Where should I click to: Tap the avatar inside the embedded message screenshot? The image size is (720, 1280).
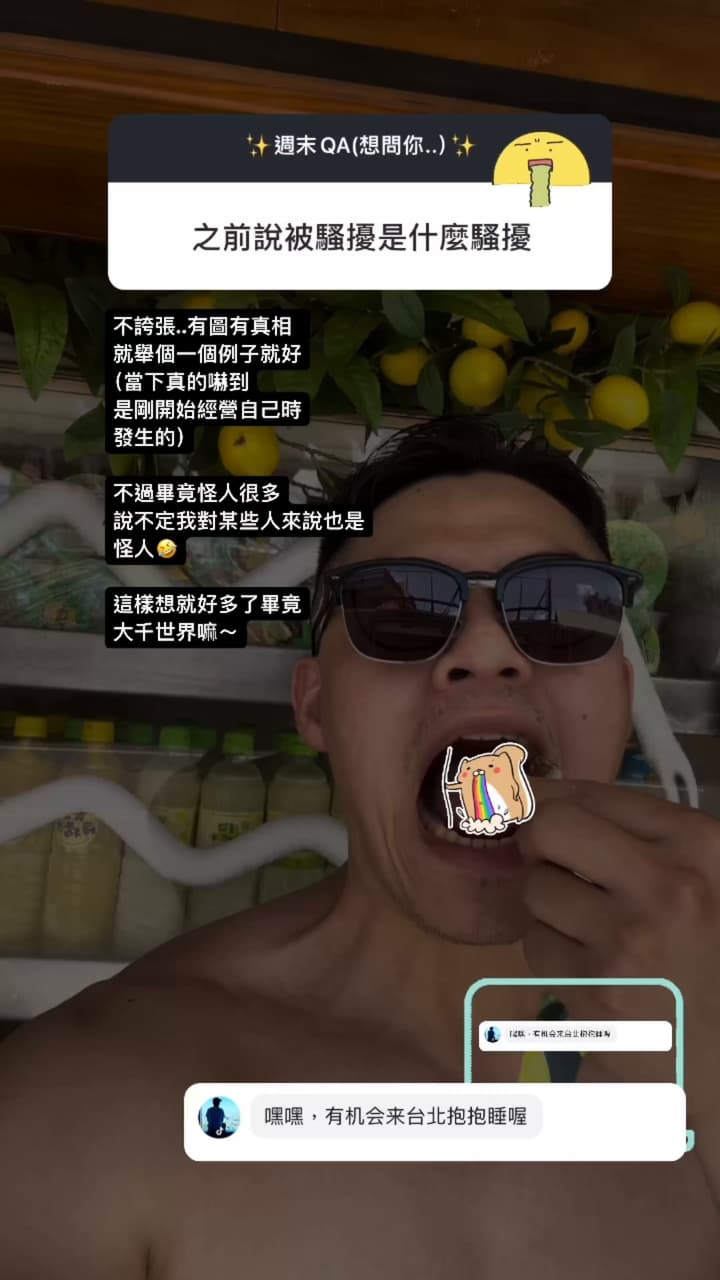pos(492,1036)
